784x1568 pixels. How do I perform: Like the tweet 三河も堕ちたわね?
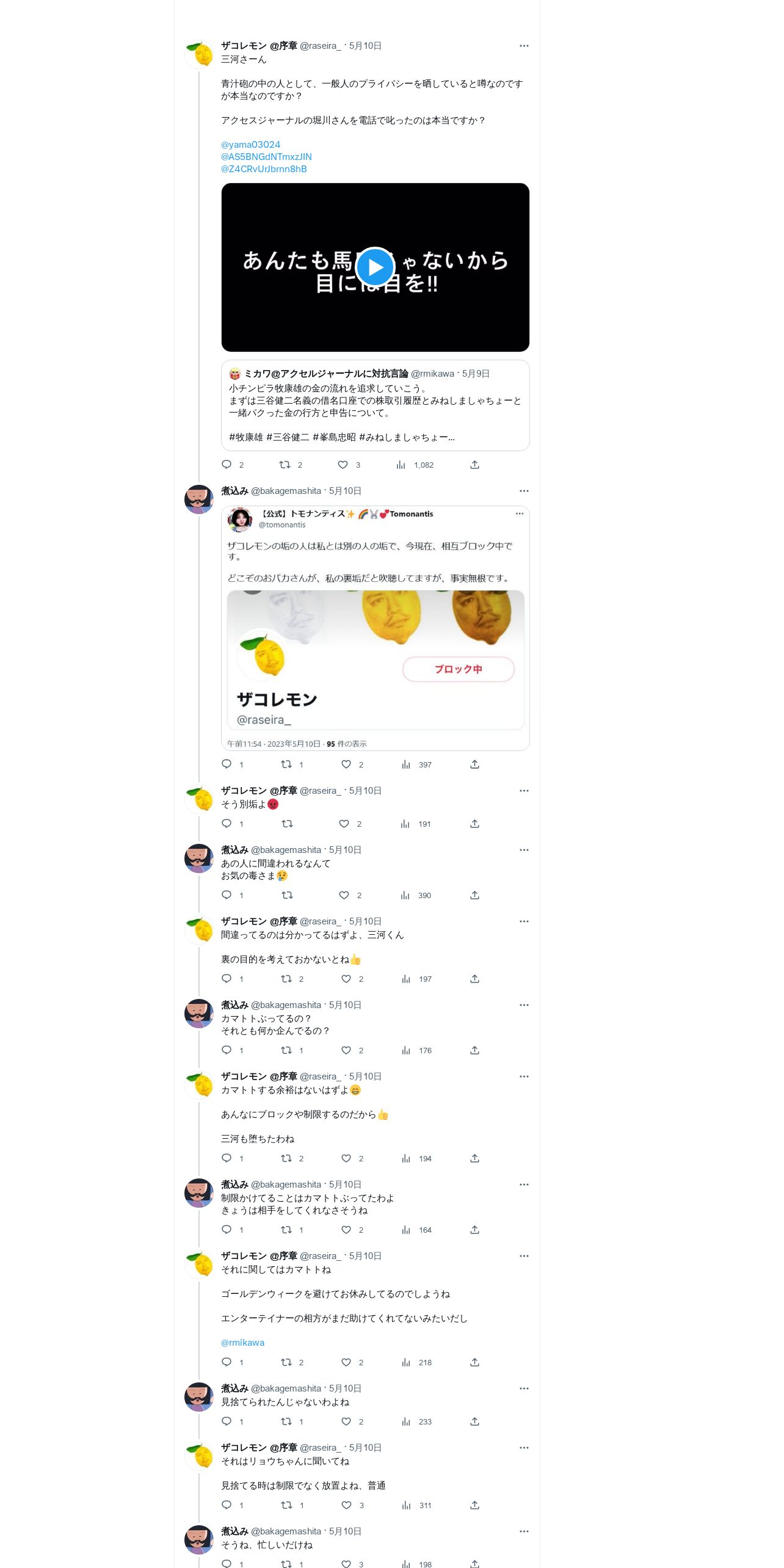click(x=346, y=1158)
